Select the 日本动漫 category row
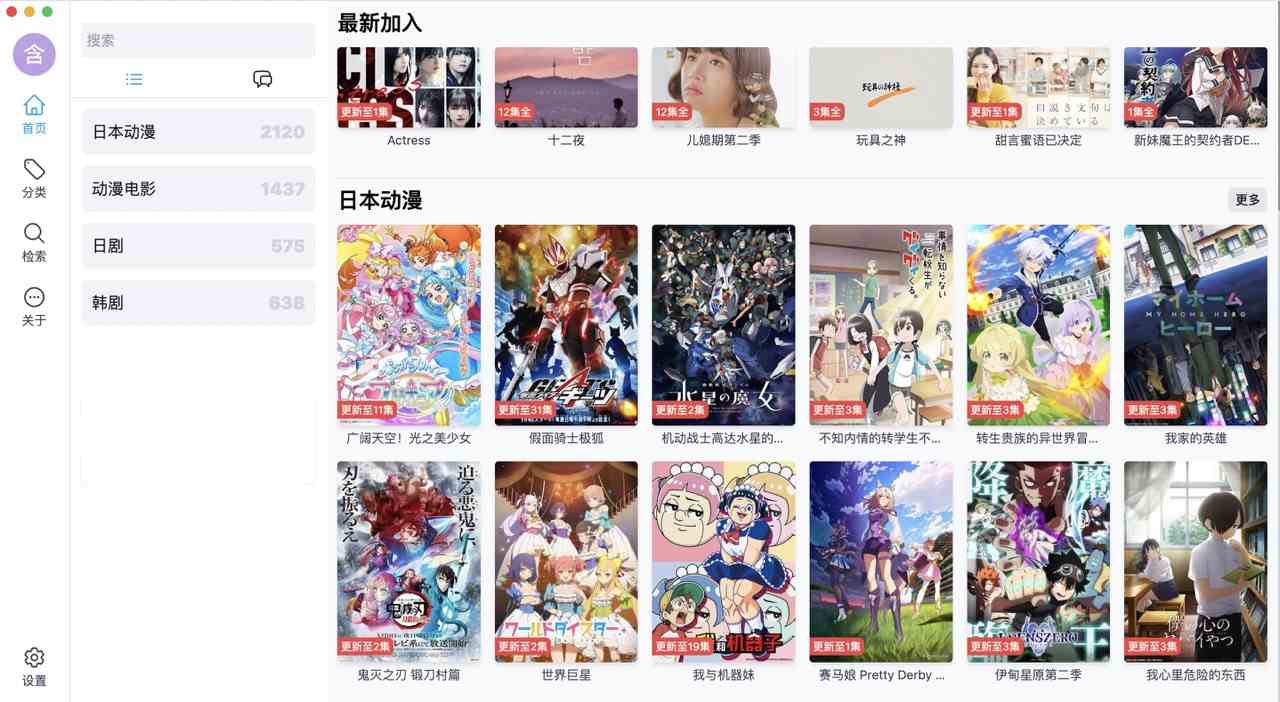 pos(198,132)
